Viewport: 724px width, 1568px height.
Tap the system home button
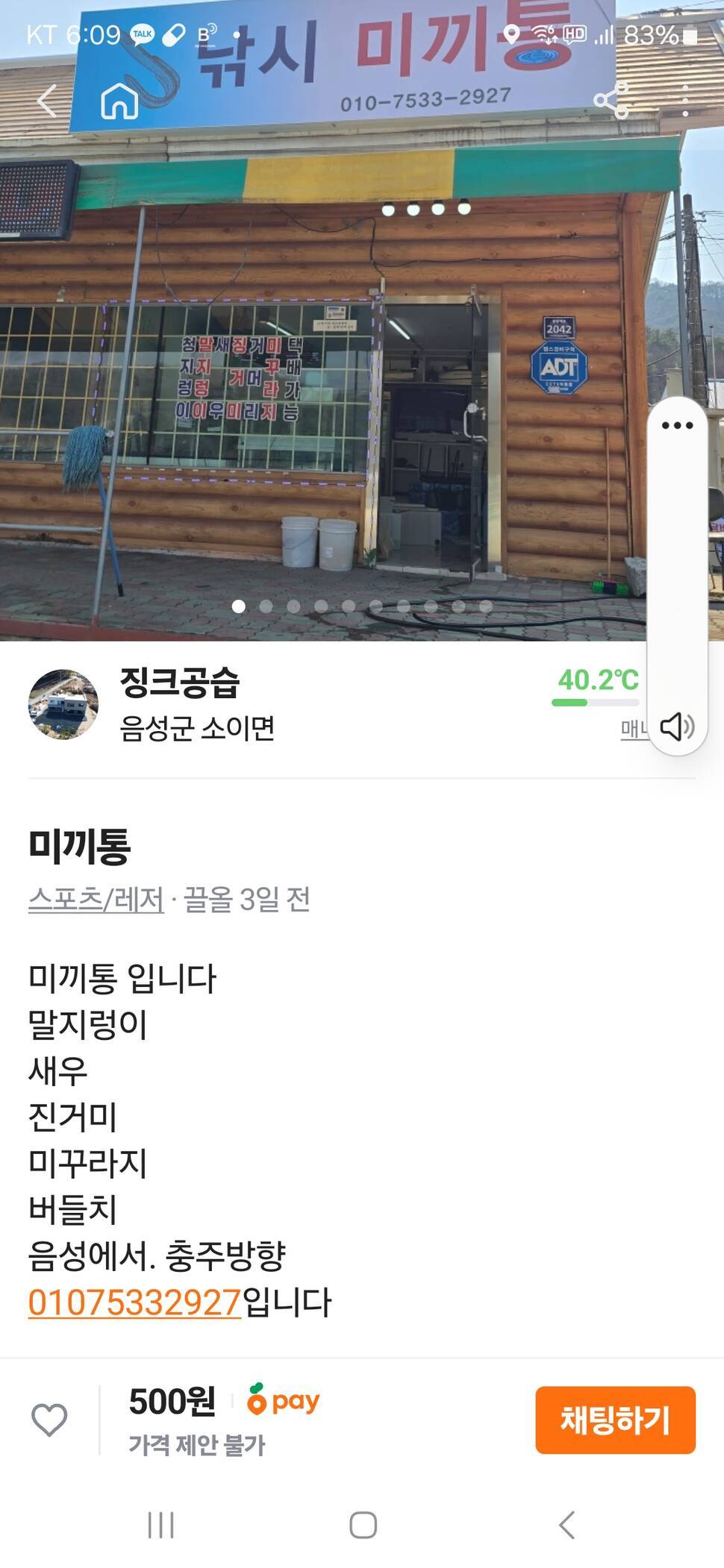363,1525
